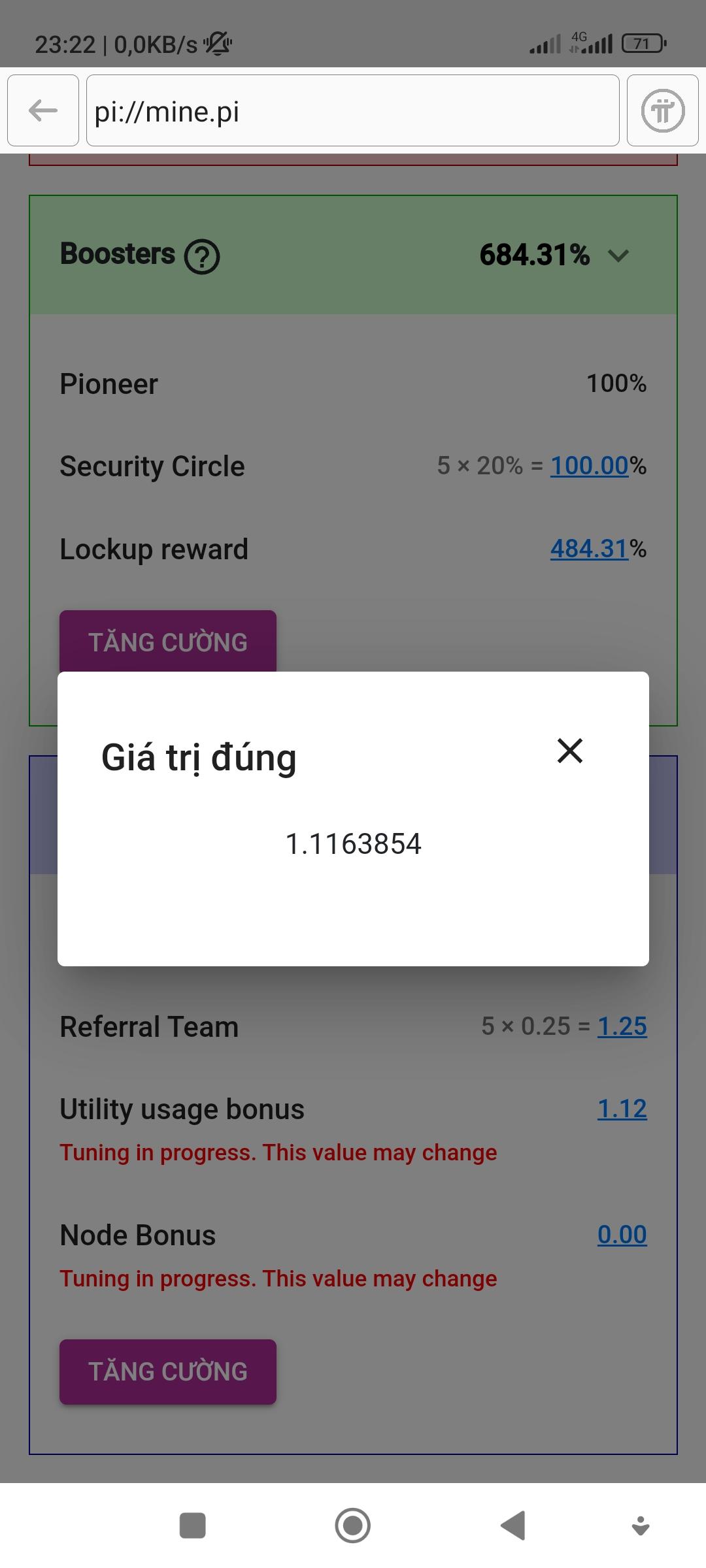Go back with the browser arrow
706x1568 pixels.
(x=43, y=110)
